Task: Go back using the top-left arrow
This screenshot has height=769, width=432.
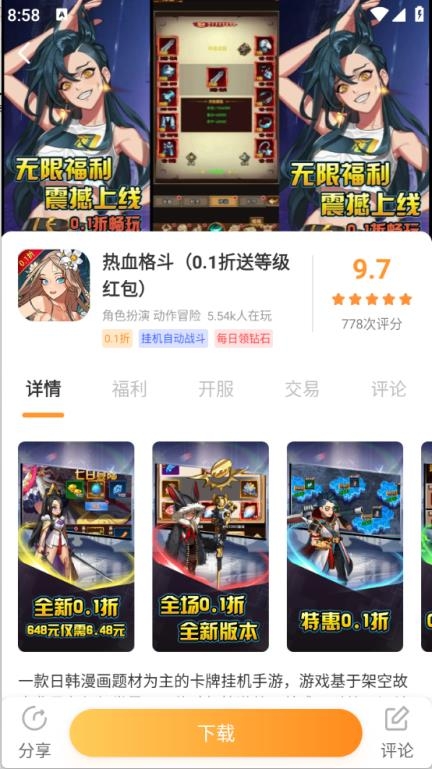Action: click(25, 52)
